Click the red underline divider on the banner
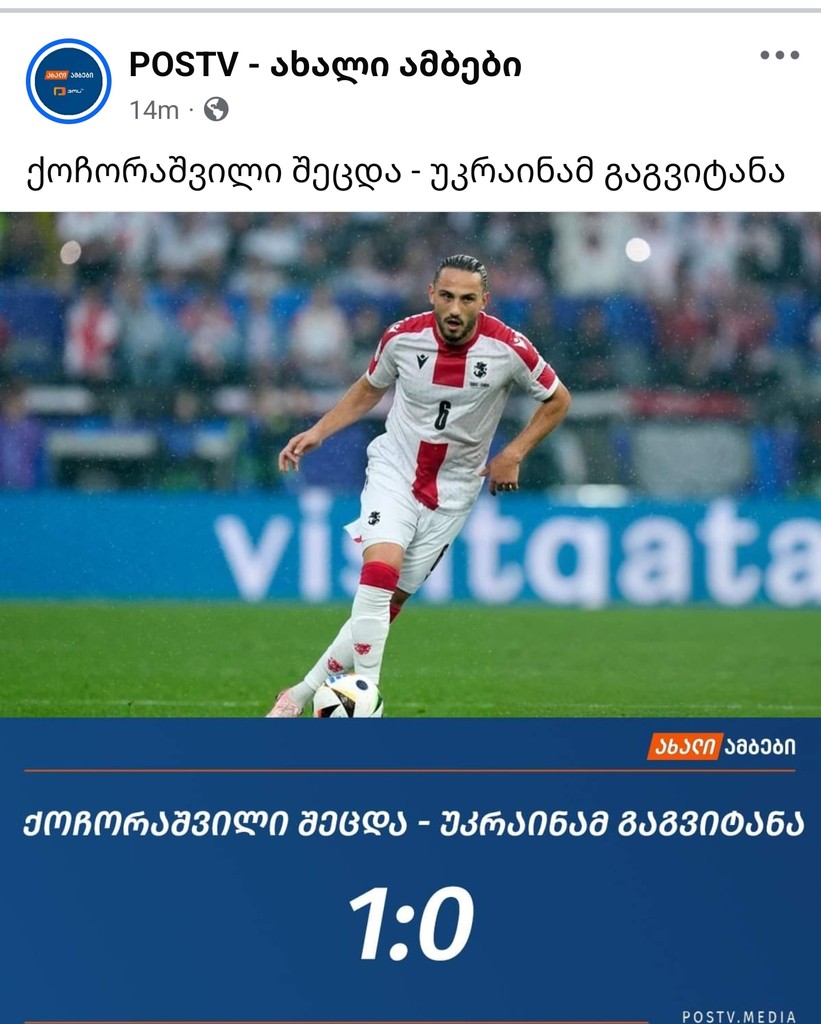Image resolution: width=821 pixels, height=1024 pixels. click(410, 771)
